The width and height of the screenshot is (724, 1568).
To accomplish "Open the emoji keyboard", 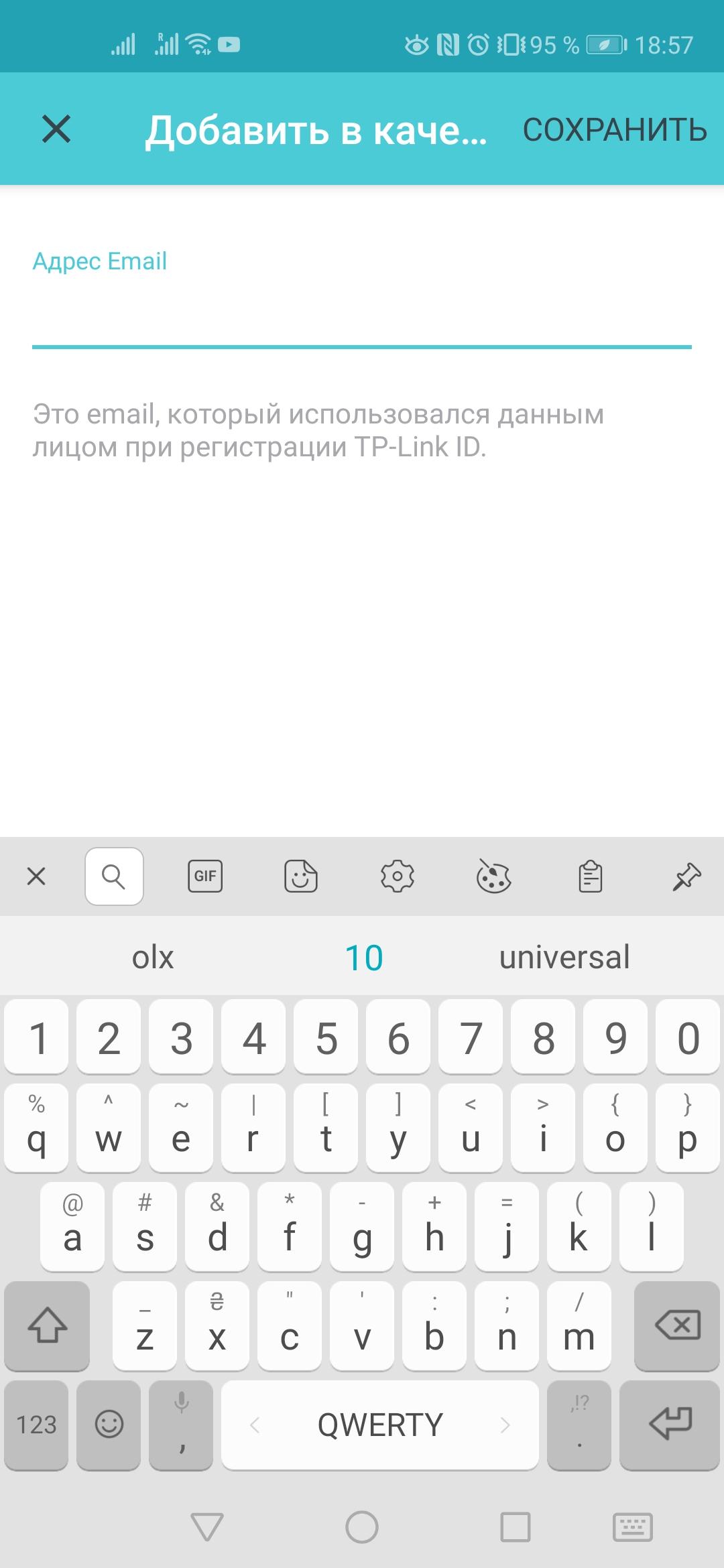I will [109, 1425].
